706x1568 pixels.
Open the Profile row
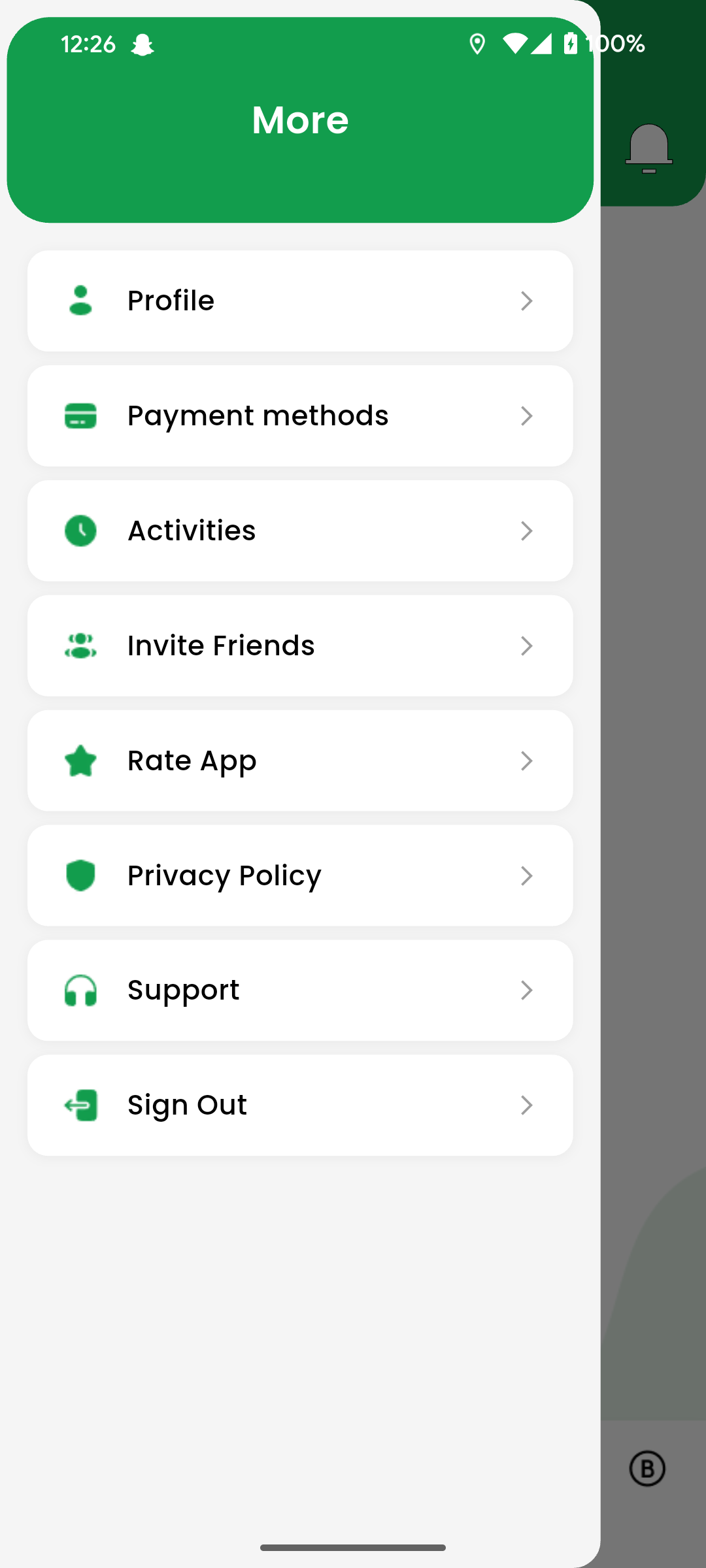click(x=300, y=301)
